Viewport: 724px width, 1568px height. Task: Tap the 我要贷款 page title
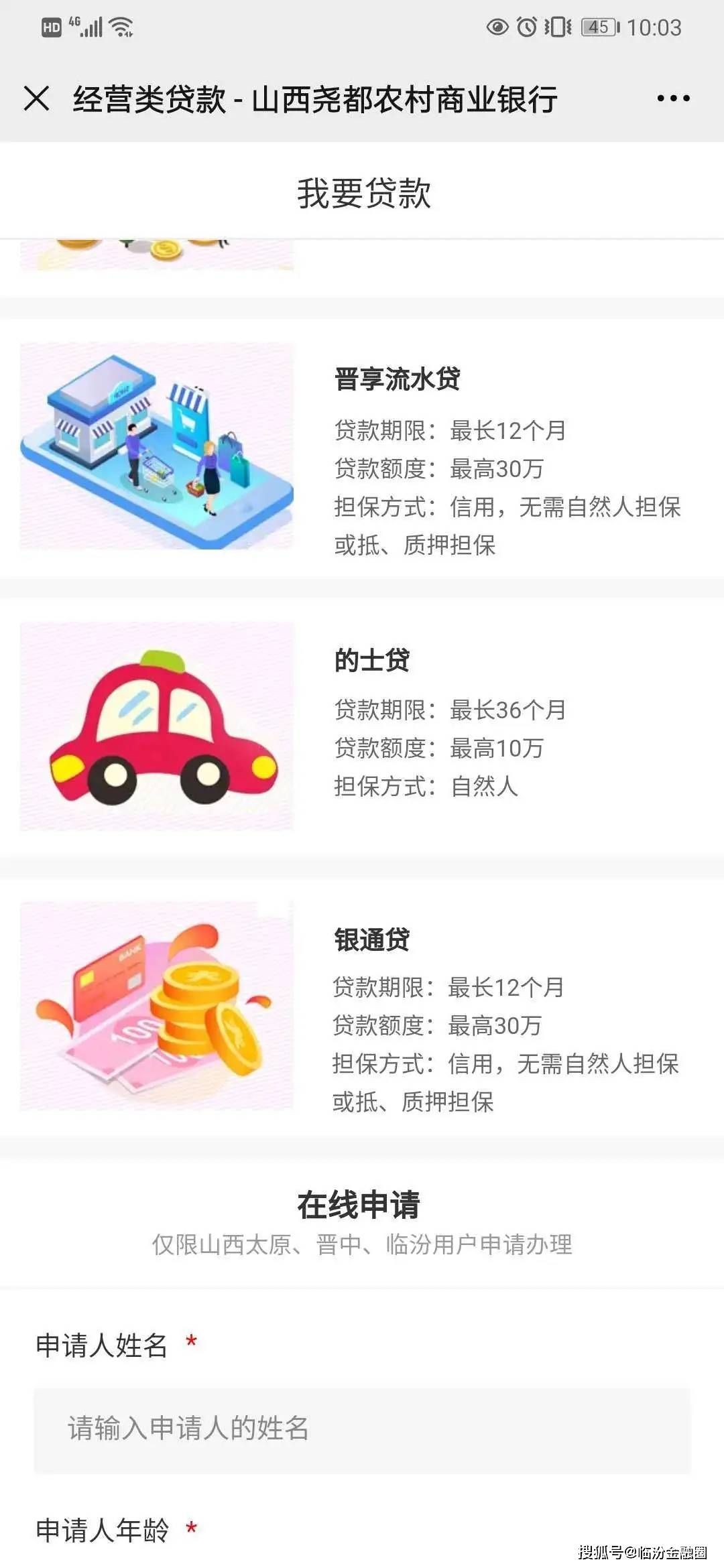point(362,192)
